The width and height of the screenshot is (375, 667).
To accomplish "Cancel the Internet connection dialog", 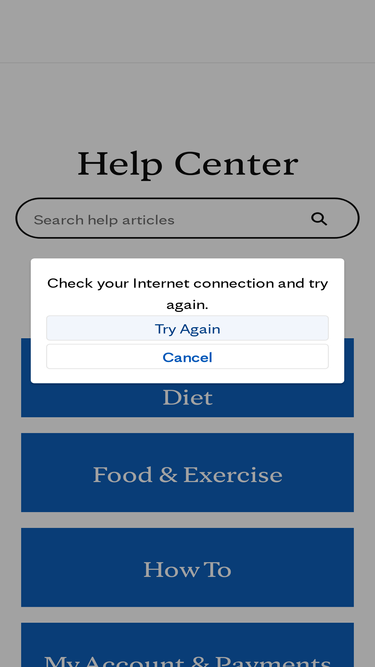I will [x=187, y=356].
